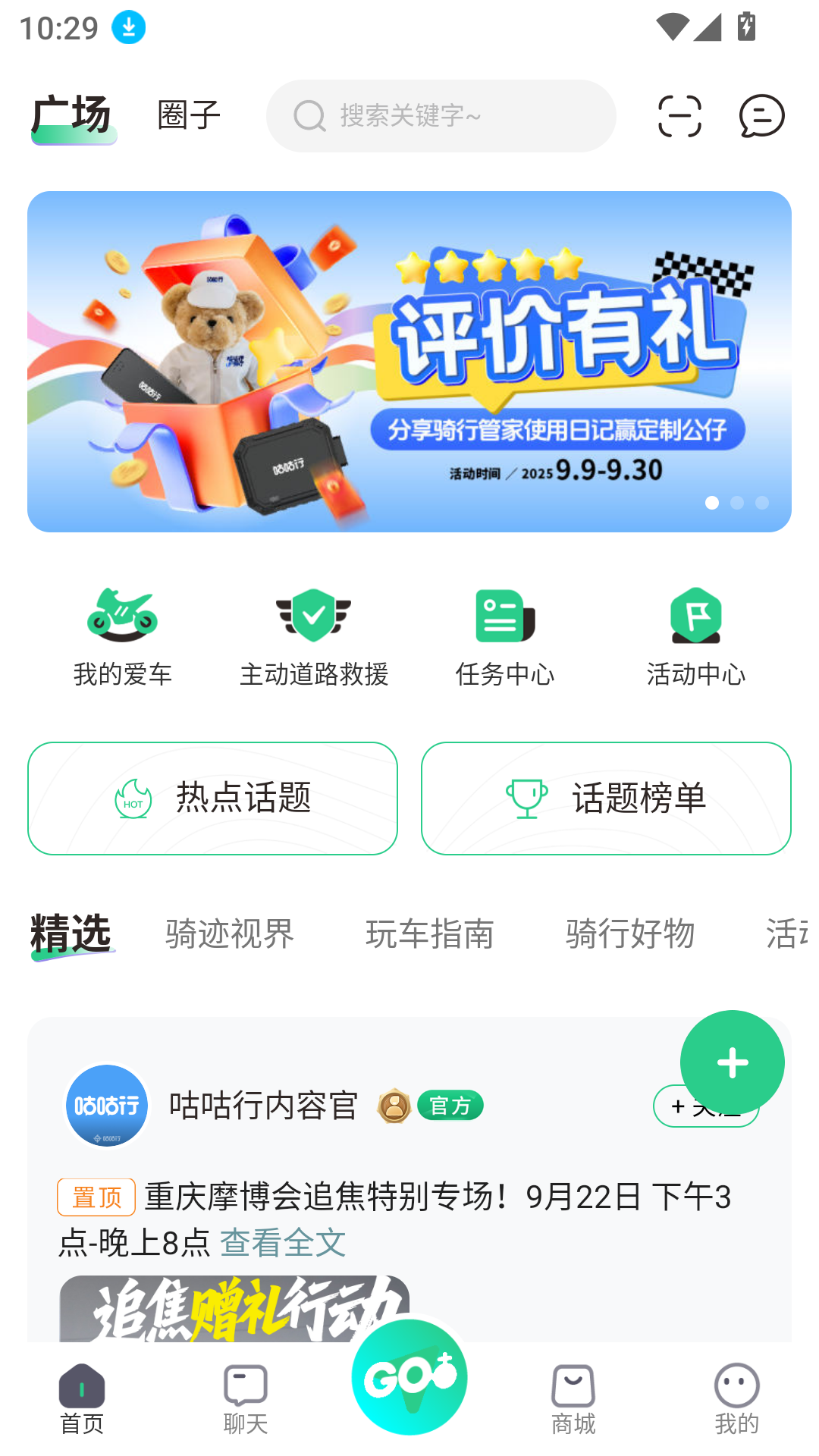Open the messages chat-bubble icon

pos(761,116)
